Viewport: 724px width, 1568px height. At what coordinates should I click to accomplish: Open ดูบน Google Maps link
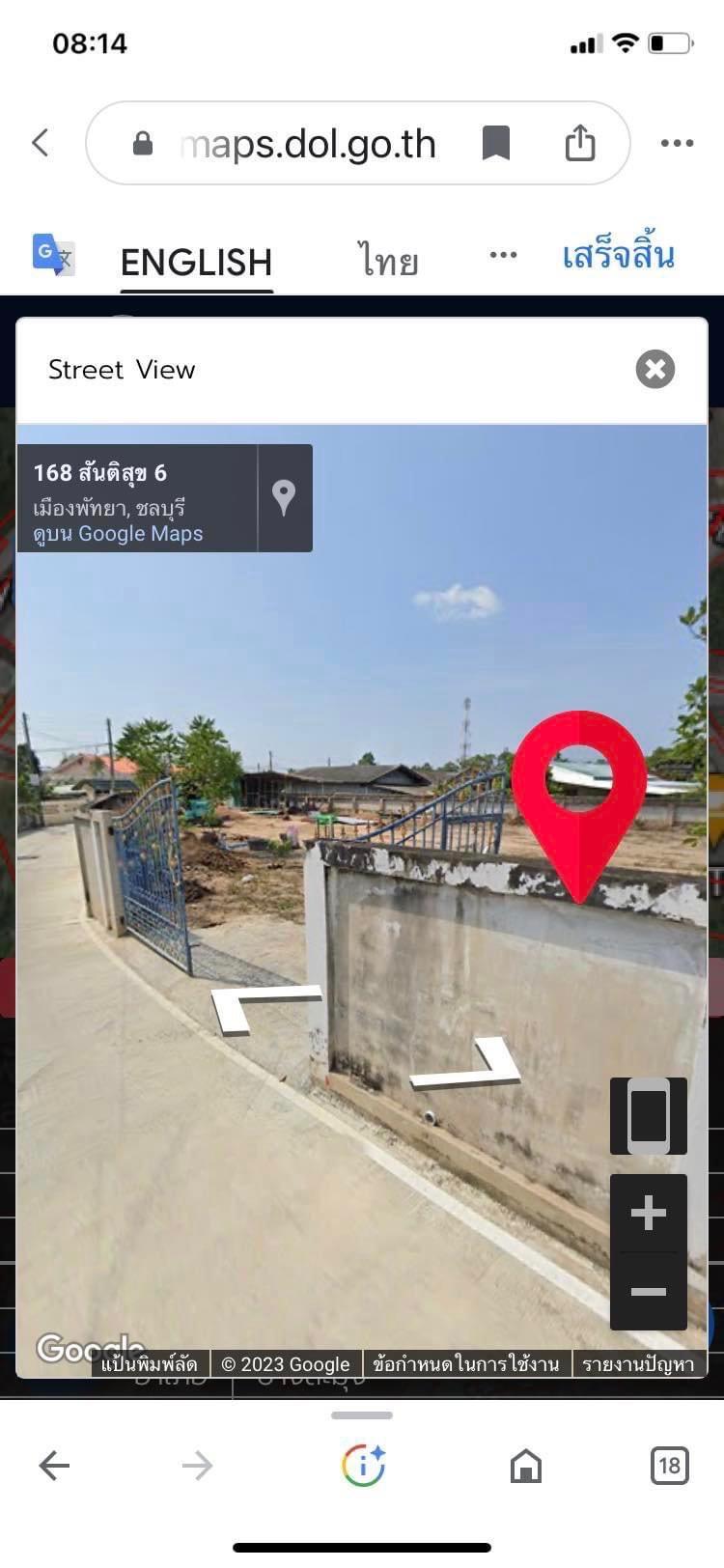118,534
